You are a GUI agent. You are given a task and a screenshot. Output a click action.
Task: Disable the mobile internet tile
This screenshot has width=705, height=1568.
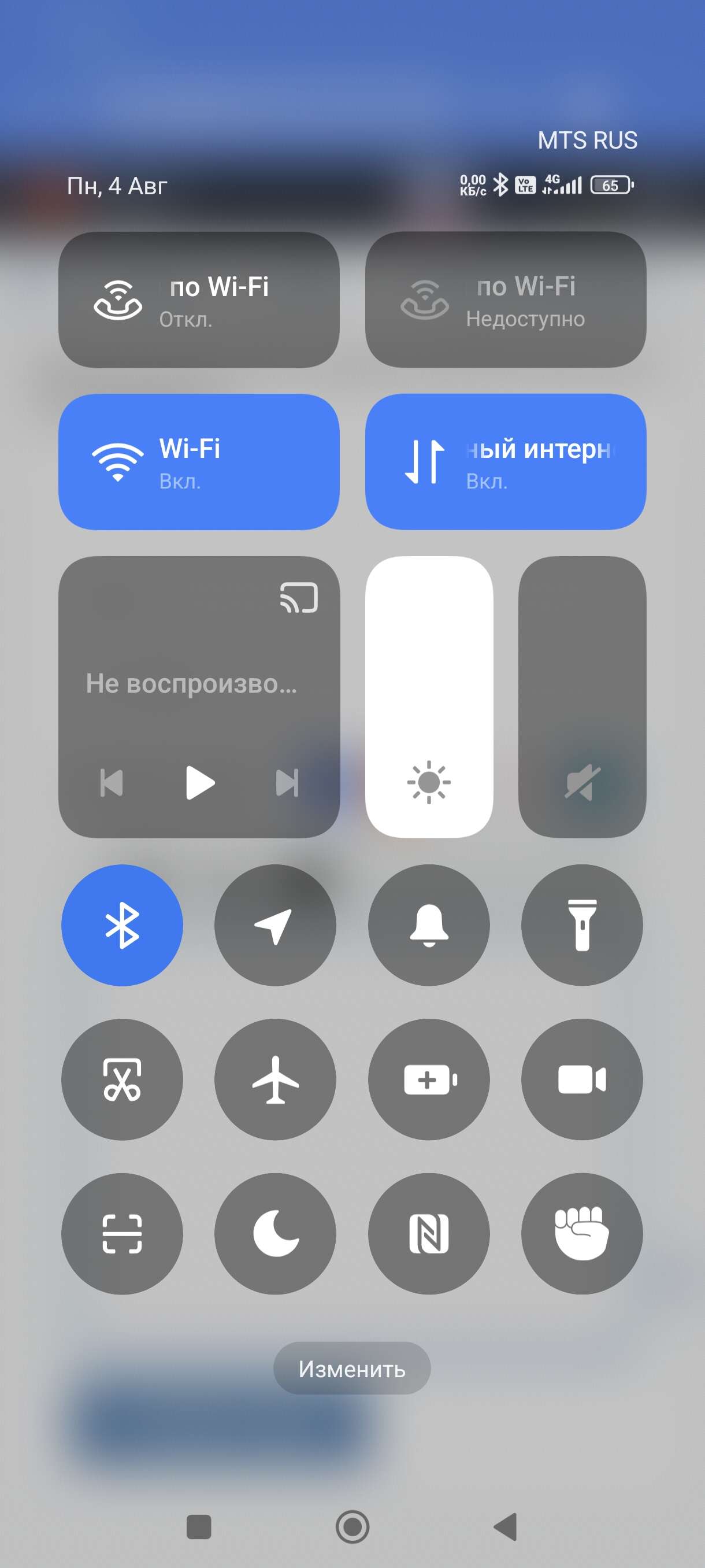click(506, 462)
